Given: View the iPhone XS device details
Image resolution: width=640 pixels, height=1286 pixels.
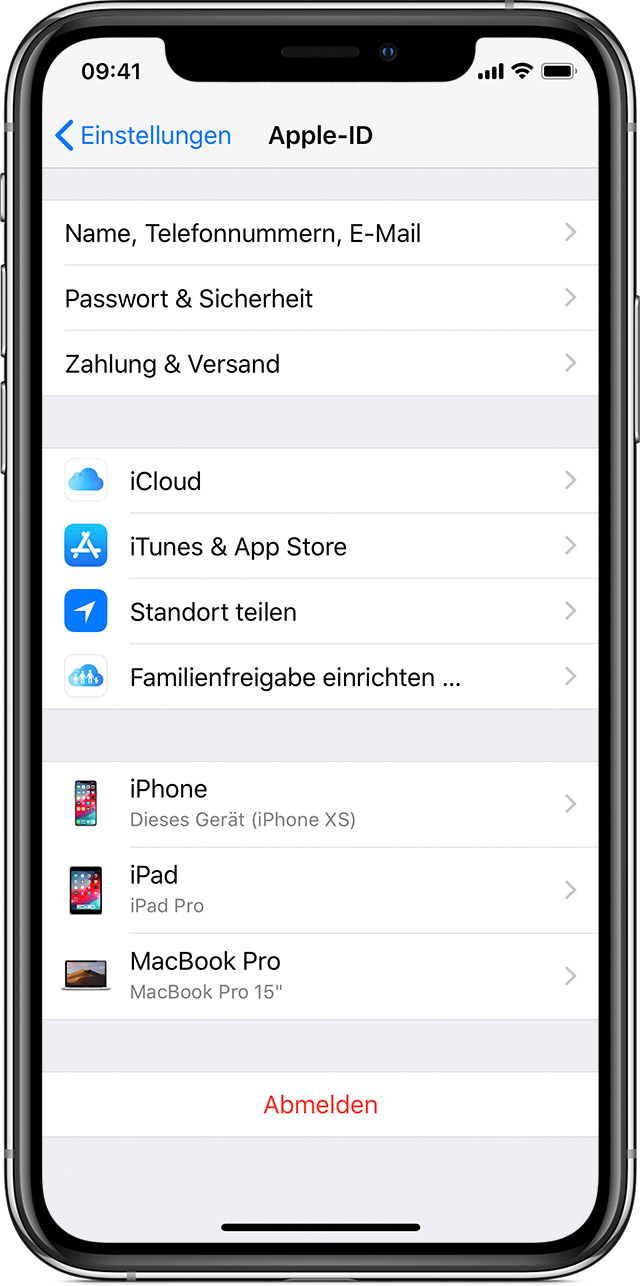Looking at the screenshot, I should pyautogui.click(x=320, y=804).
